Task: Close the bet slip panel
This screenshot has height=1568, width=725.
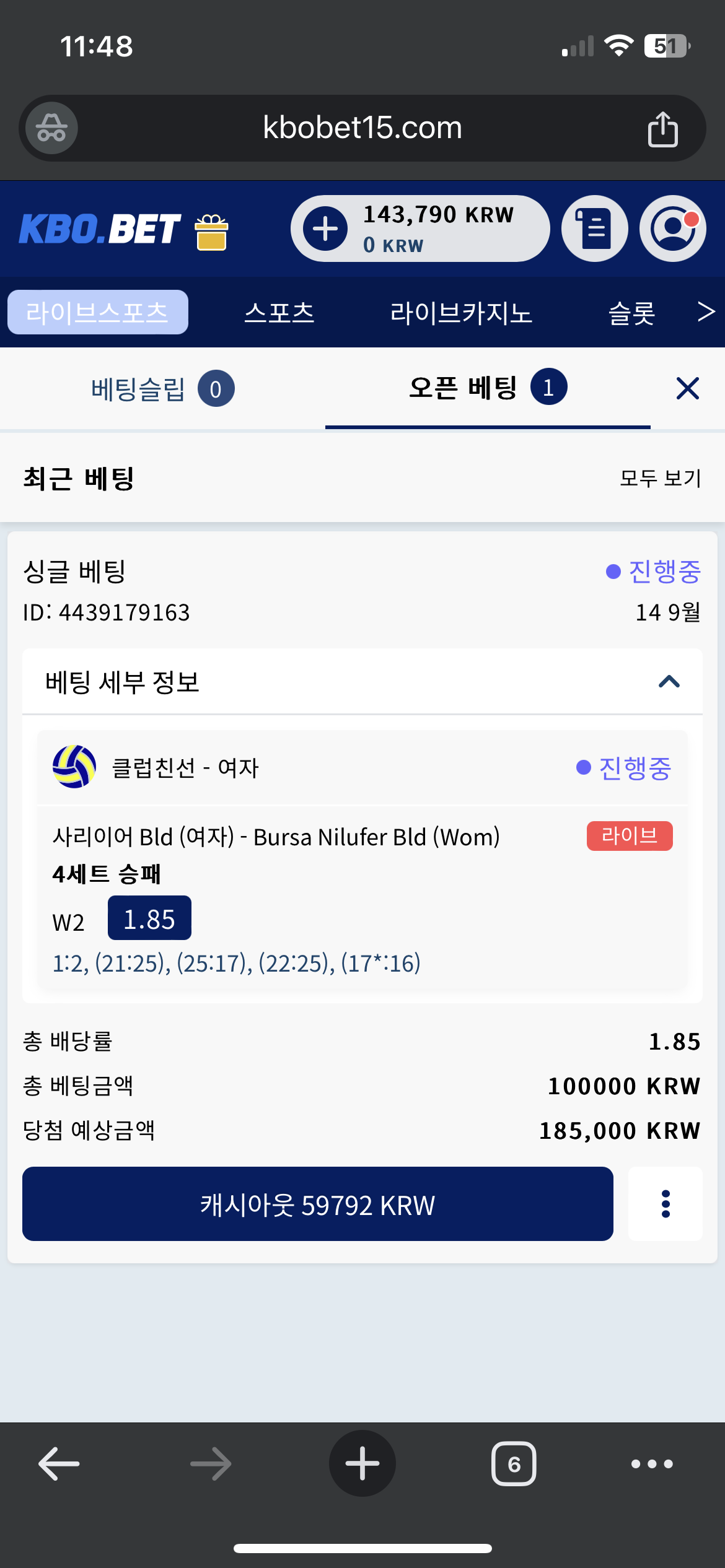Action: pyautogui.click(x=688, y=388)
